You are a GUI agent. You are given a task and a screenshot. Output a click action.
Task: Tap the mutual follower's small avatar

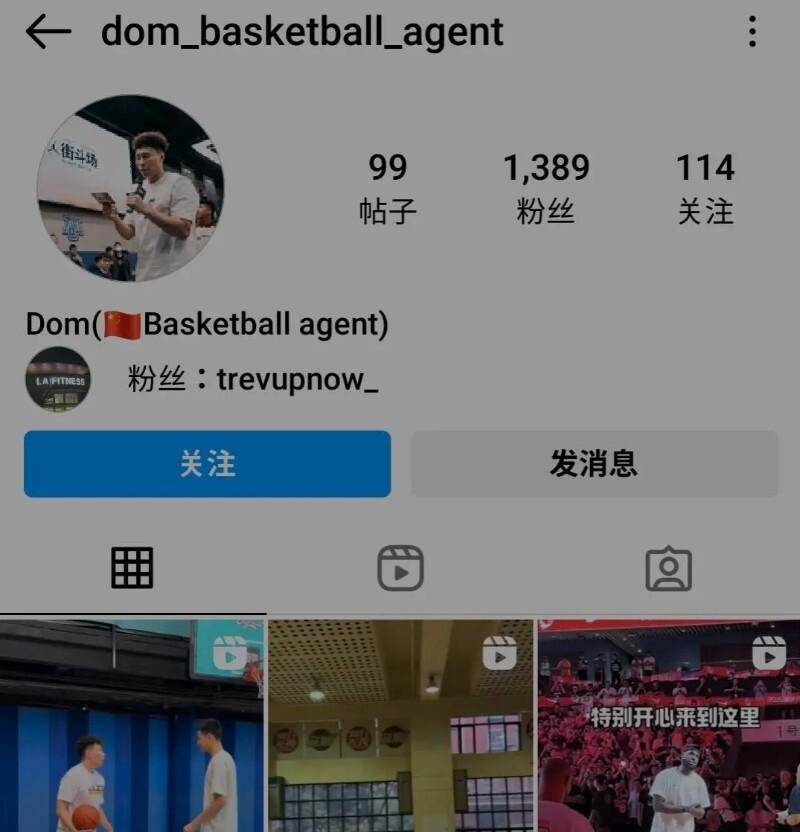[x=55, y=379]
